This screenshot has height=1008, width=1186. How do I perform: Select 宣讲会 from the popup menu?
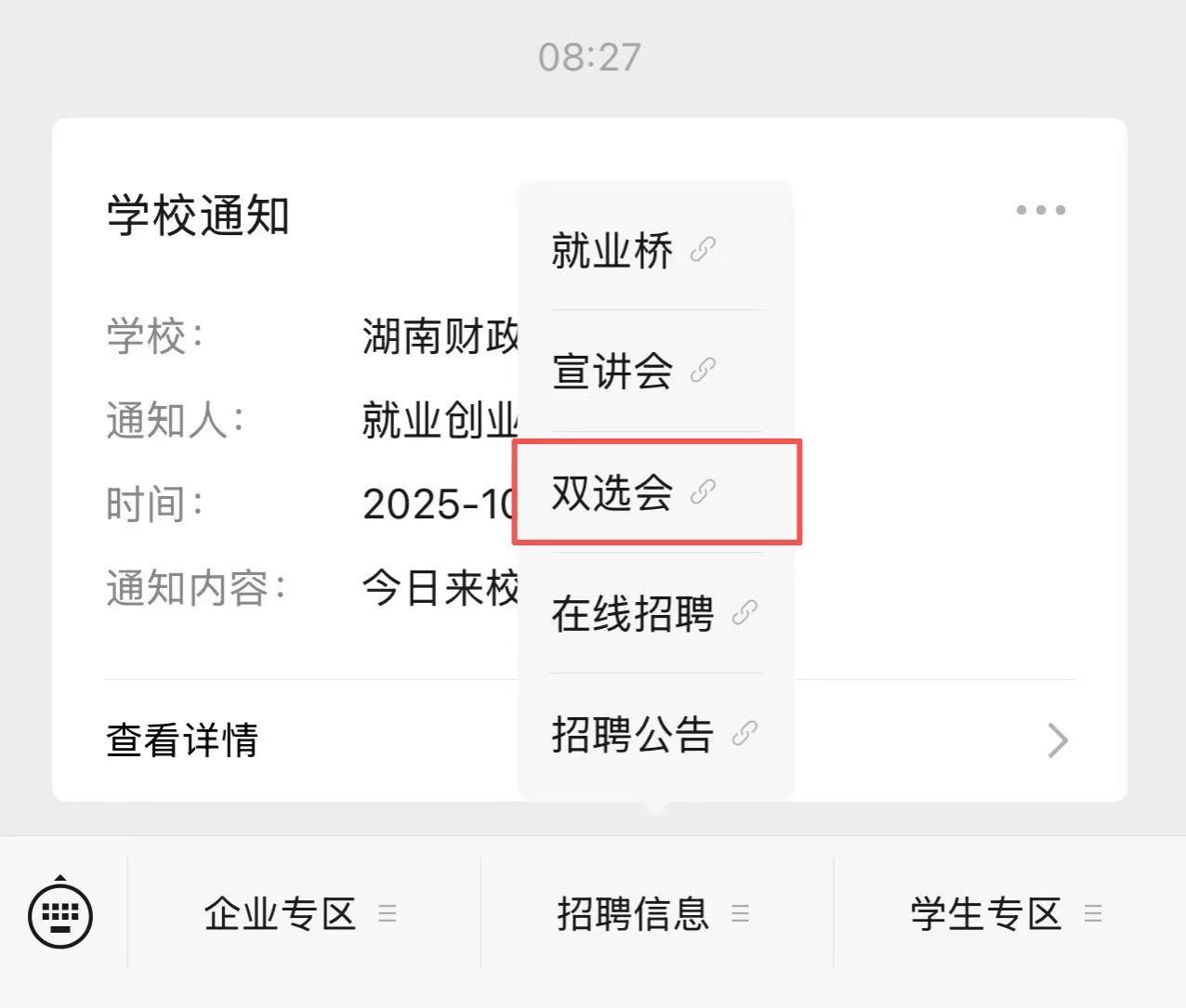(632, 372)
